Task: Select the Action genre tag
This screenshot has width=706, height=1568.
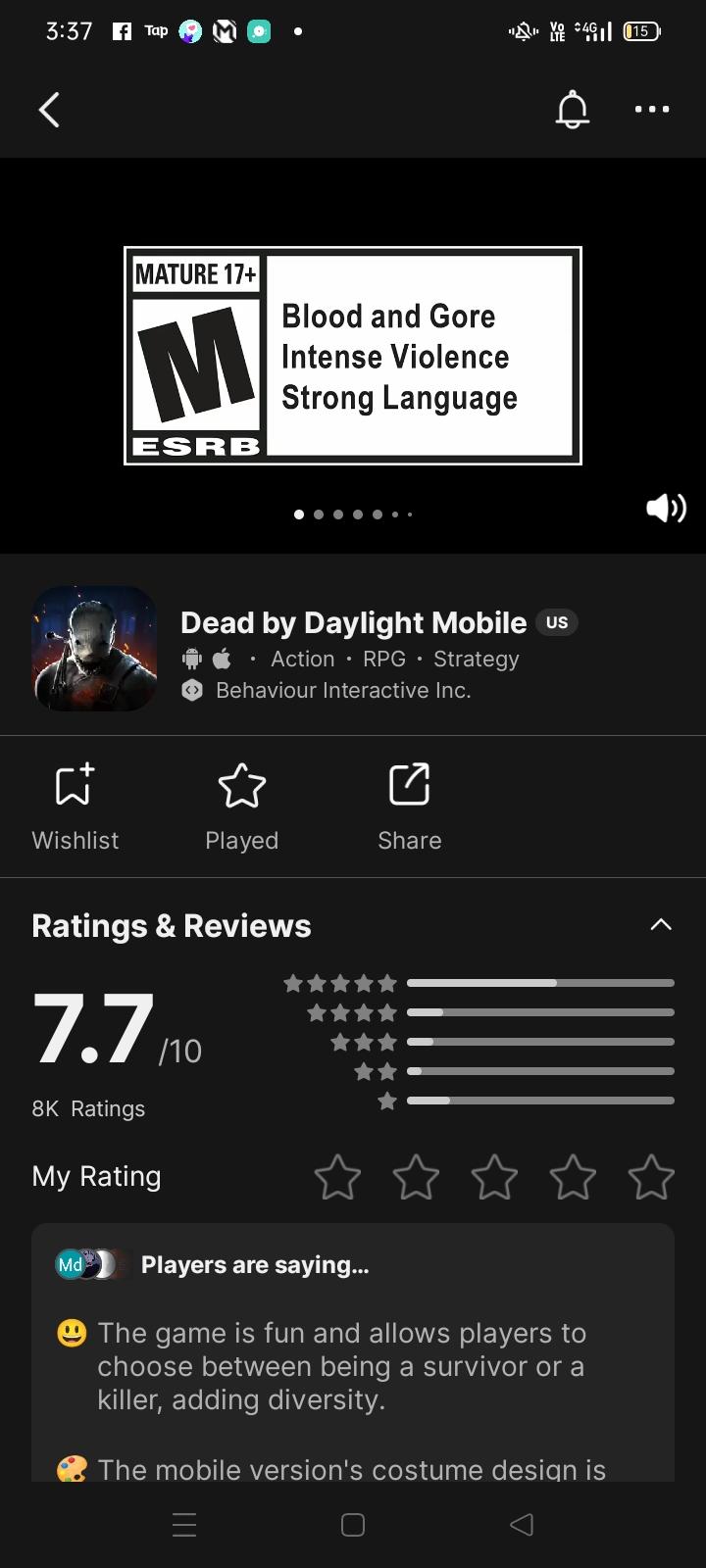Action: [x=302, y=660]
